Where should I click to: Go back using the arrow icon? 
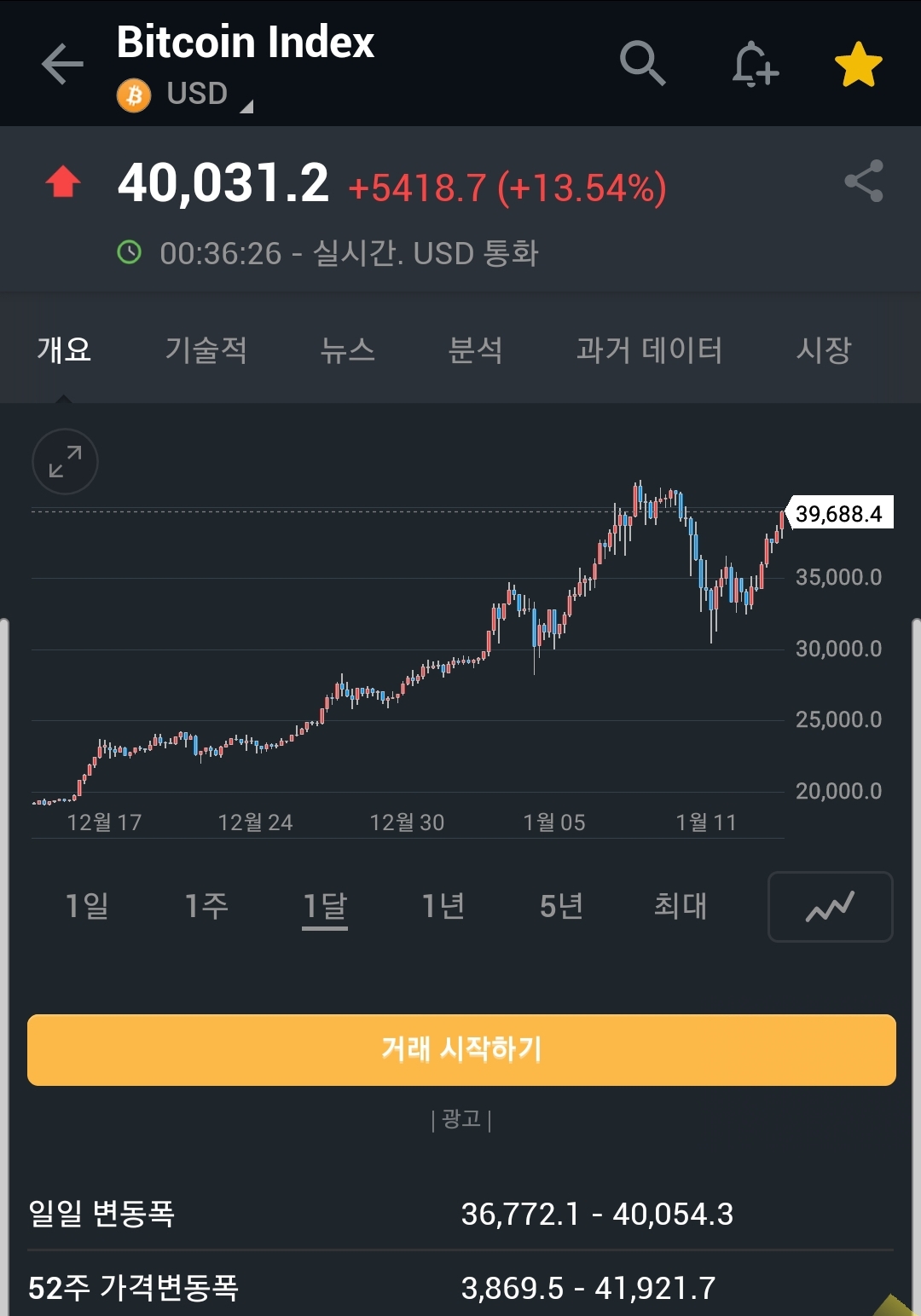point(62,64)
